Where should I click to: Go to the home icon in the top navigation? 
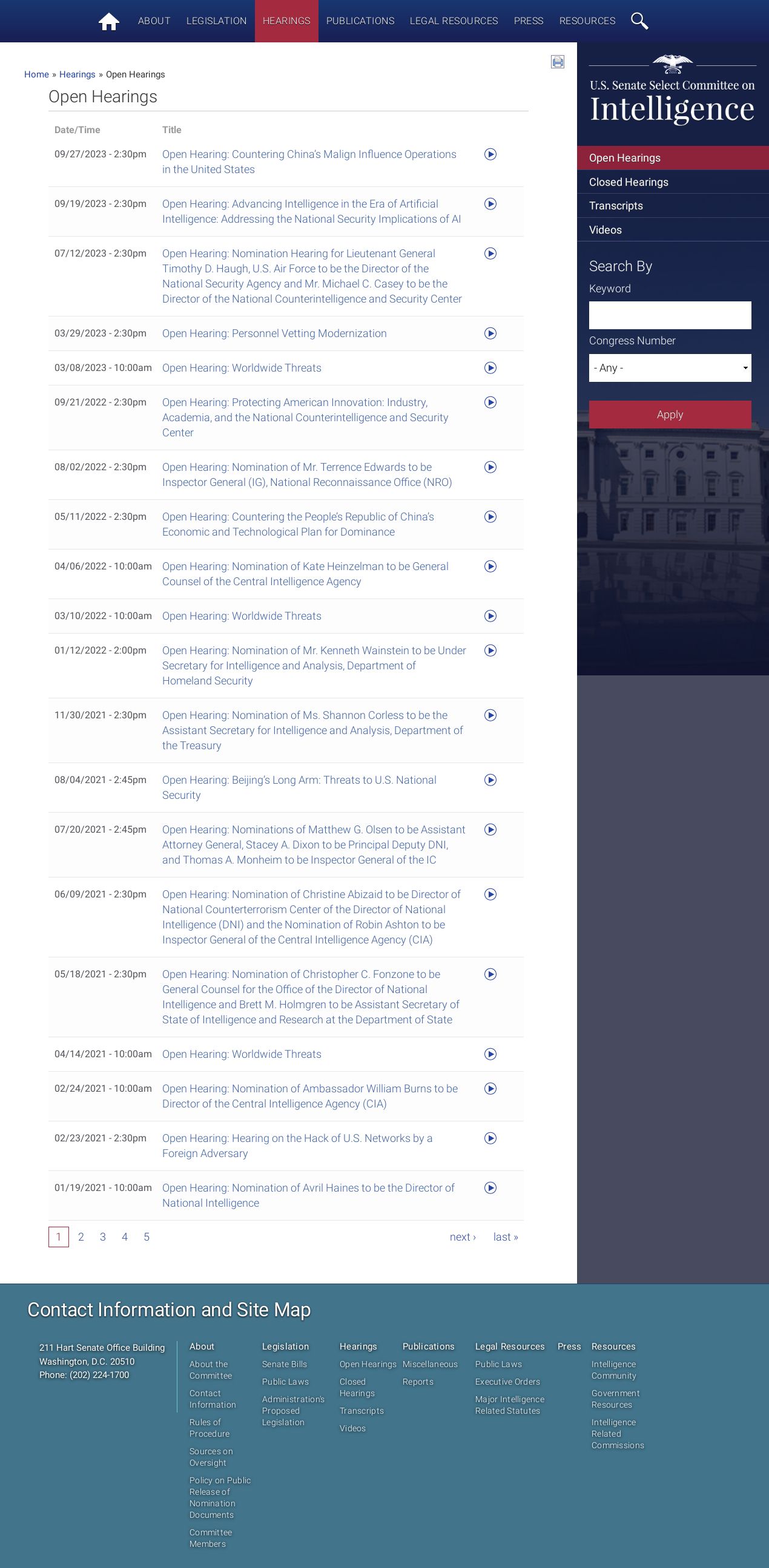tap(108, 22)
